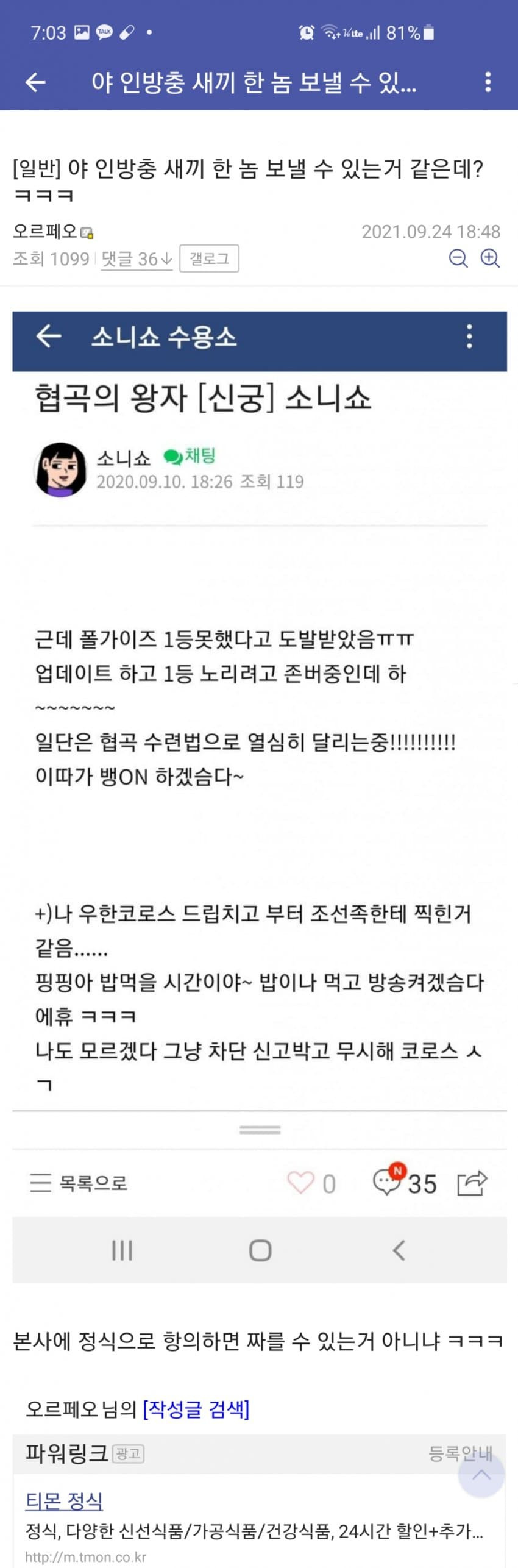The height and width of the screenshot is (1568, 518).
Task: Decrease text size with zoom-out icon
Action: 458,258
